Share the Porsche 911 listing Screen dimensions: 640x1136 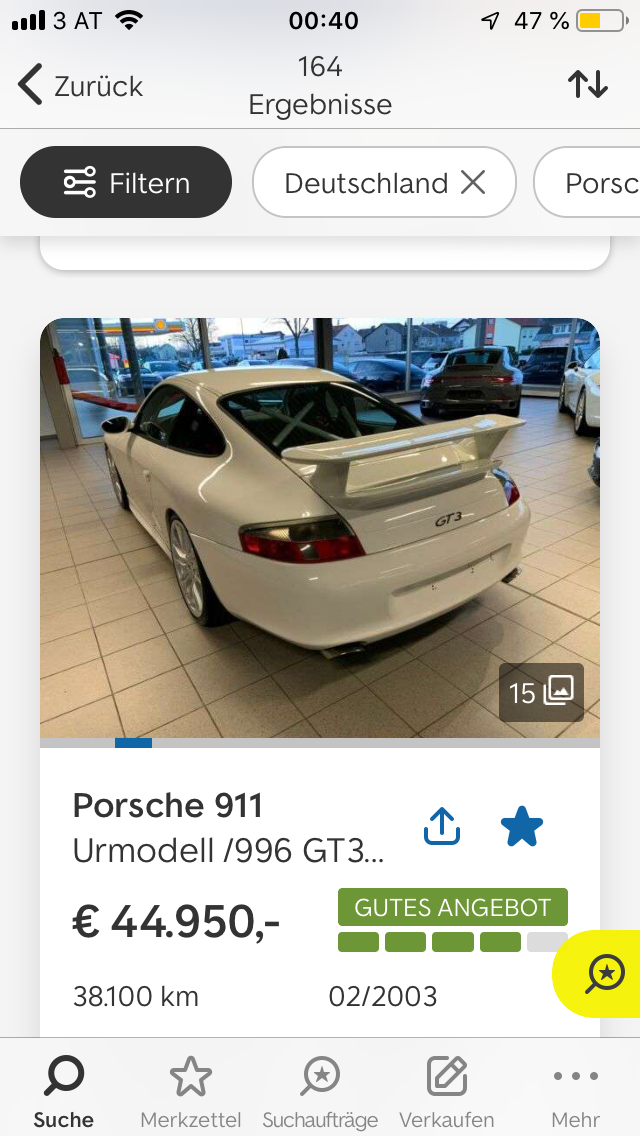(x=442, y=827)
